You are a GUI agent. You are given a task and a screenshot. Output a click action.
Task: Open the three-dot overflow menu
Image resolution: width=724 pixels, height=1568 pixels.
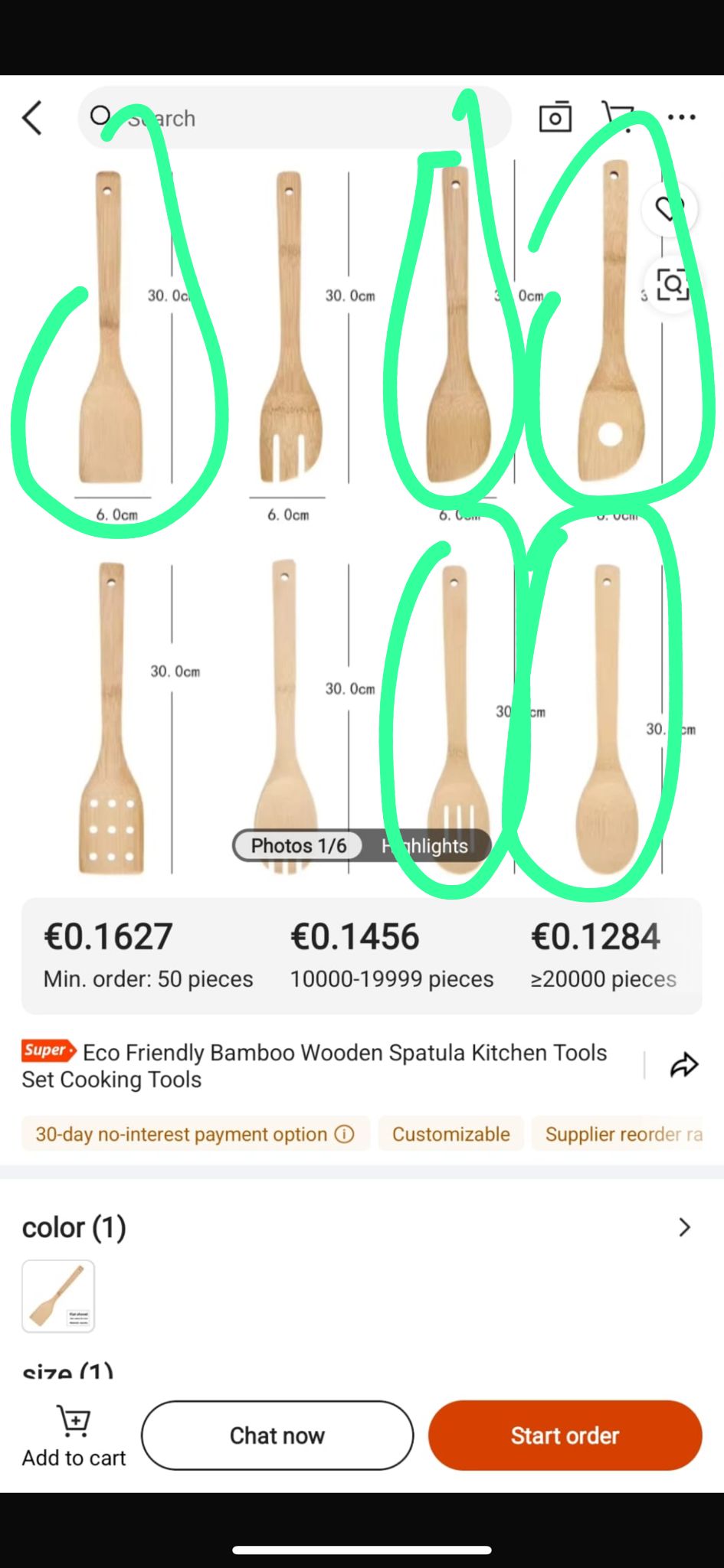pos(681,117)
